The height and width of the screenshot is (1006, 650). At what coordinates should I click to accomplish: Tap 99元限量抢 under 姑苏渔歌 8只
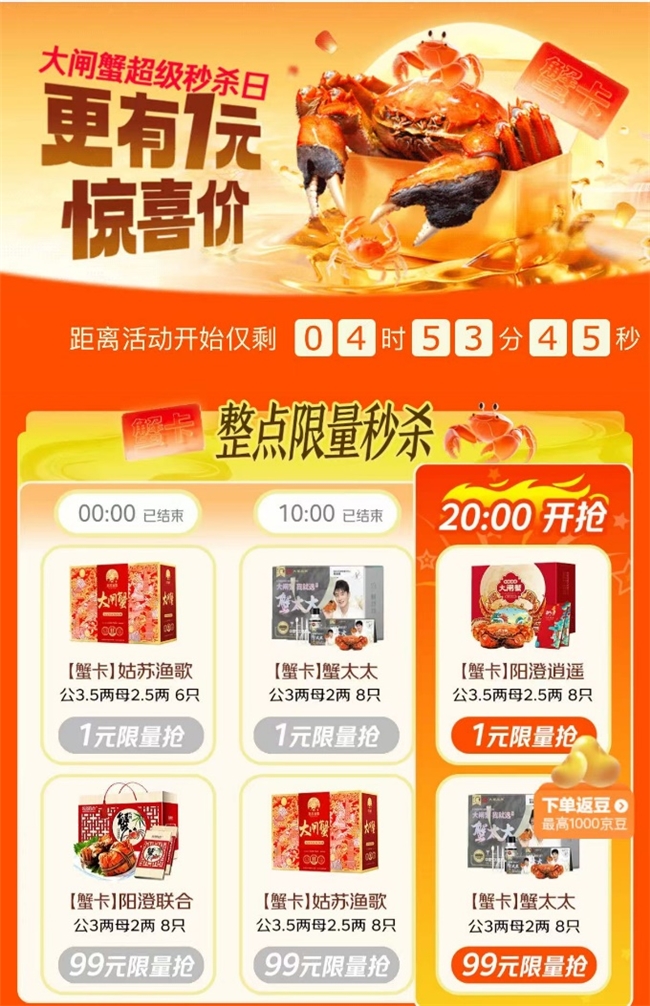point(326,966)
